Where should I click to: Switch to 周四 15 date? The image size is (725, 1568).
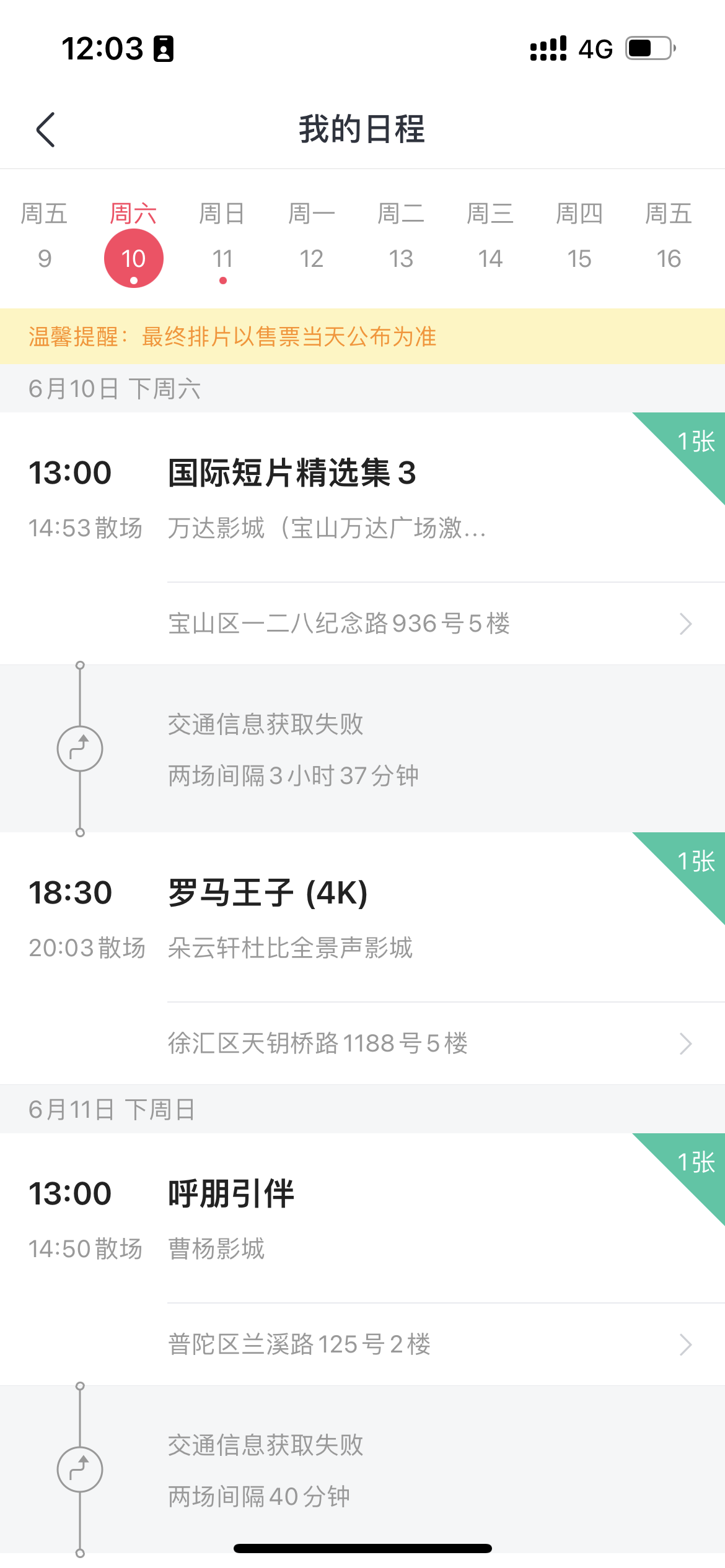coord(579,237)
